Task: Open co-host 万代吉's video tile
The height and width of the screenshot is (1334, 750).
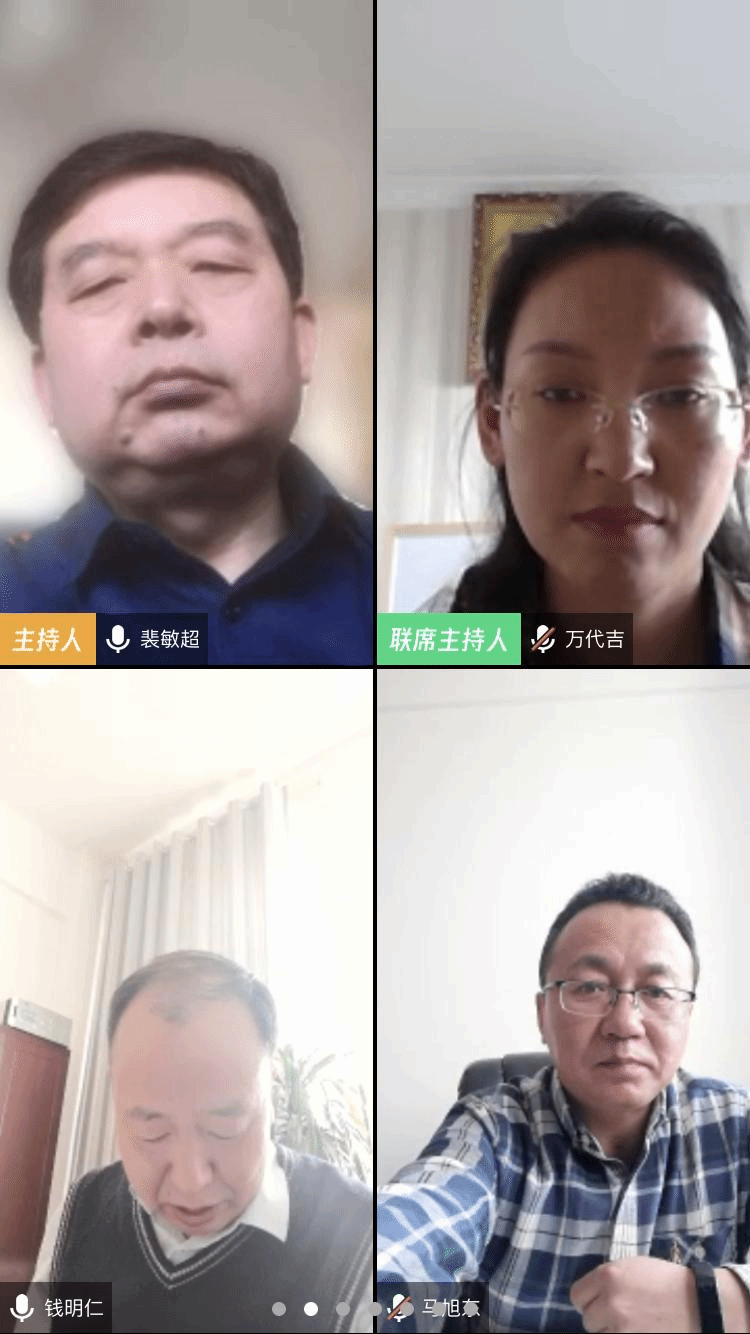Action: pos(563,330)
